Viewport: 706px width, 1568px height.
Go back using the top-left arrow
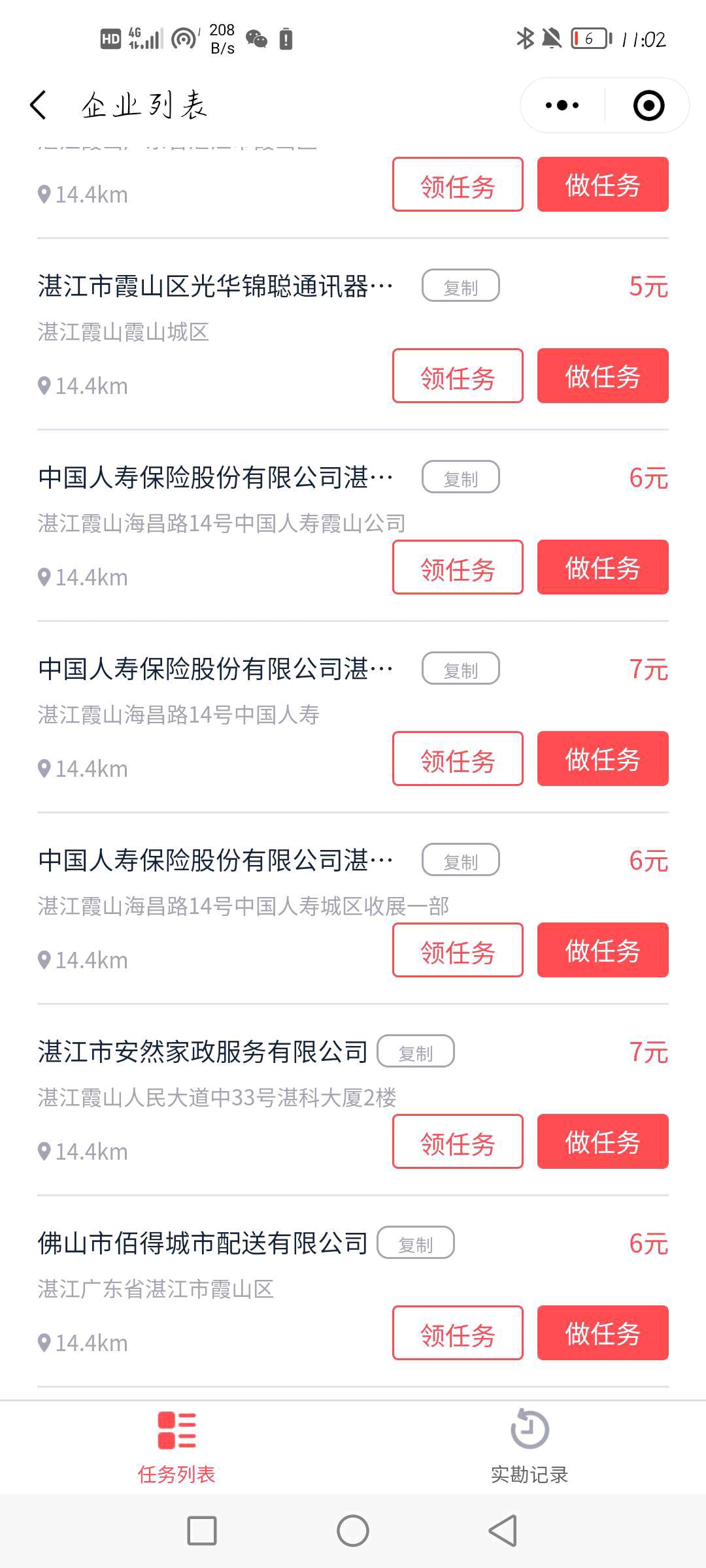tap(39, 105)
